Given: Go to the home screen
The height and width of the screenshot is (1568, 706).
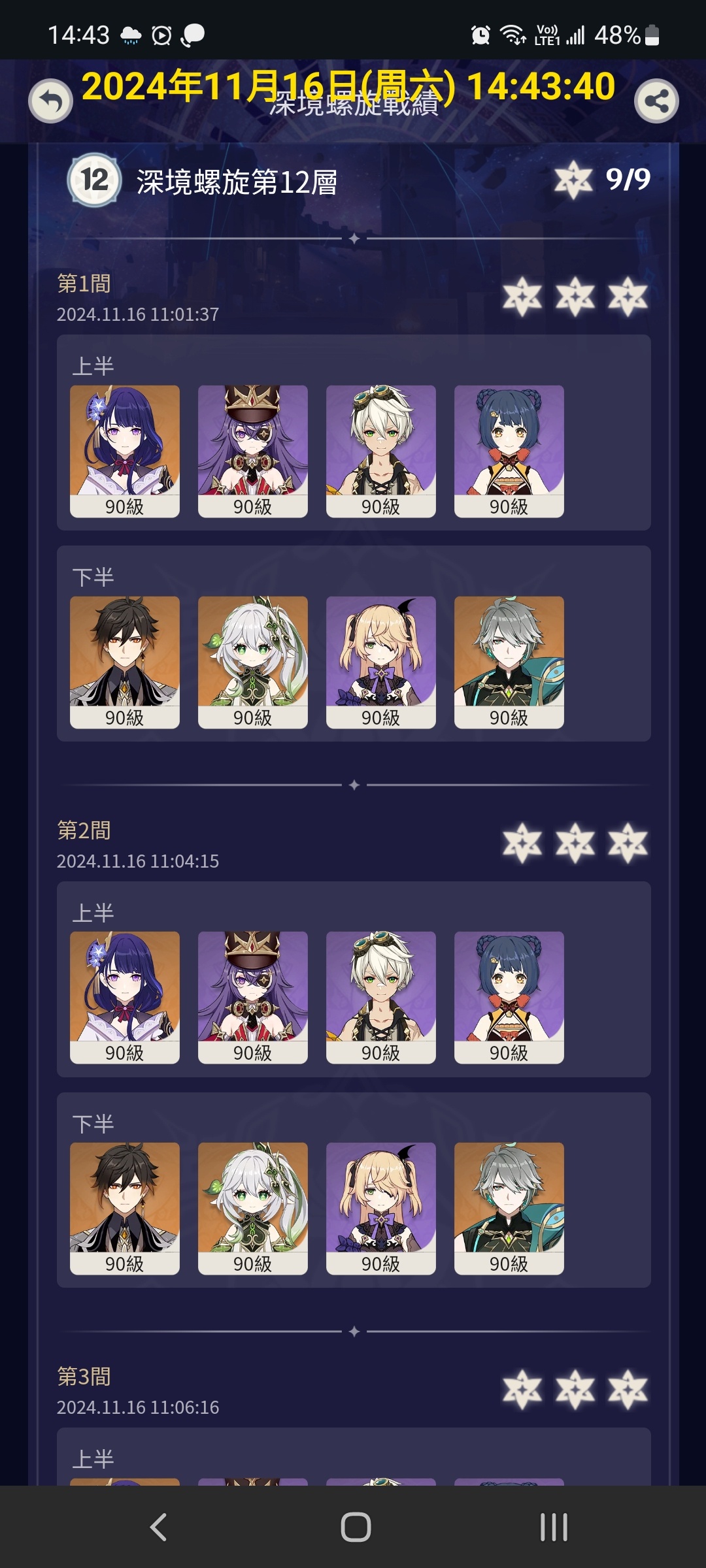Looking at the screenshot, I should (x=356, y=1527).
